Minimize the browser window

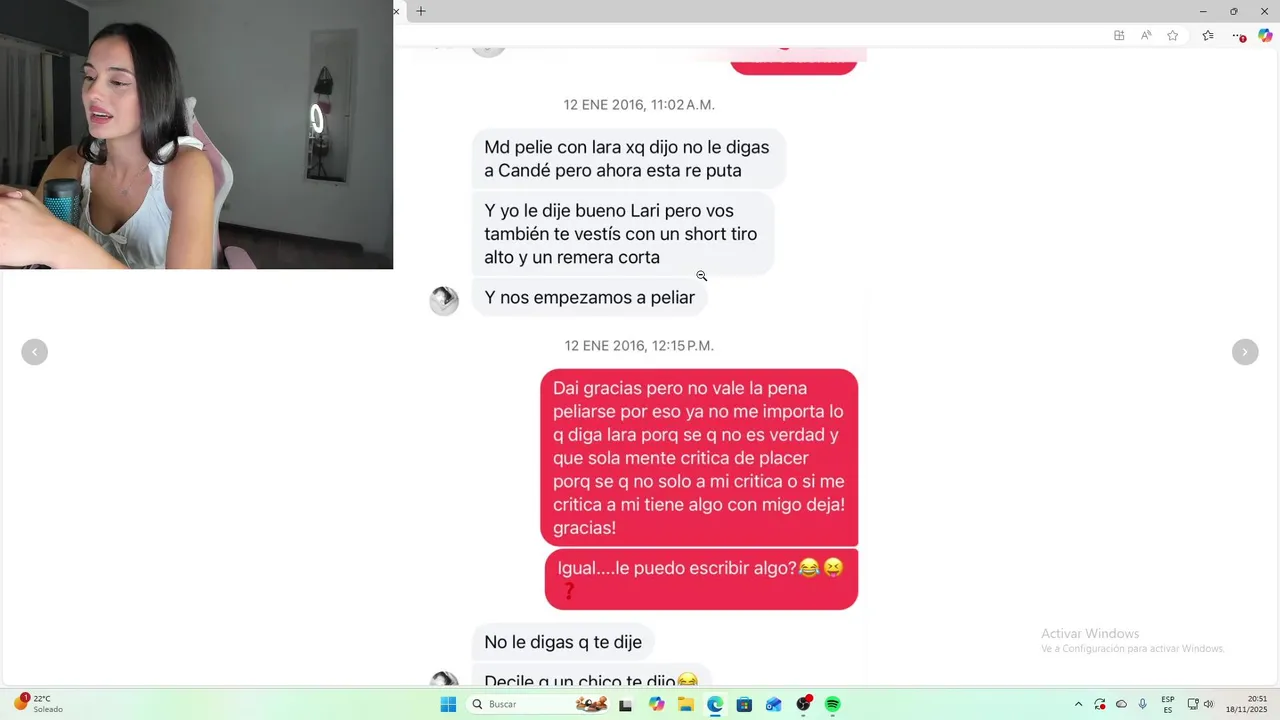pyautogui.click(x=1203, y=11)
